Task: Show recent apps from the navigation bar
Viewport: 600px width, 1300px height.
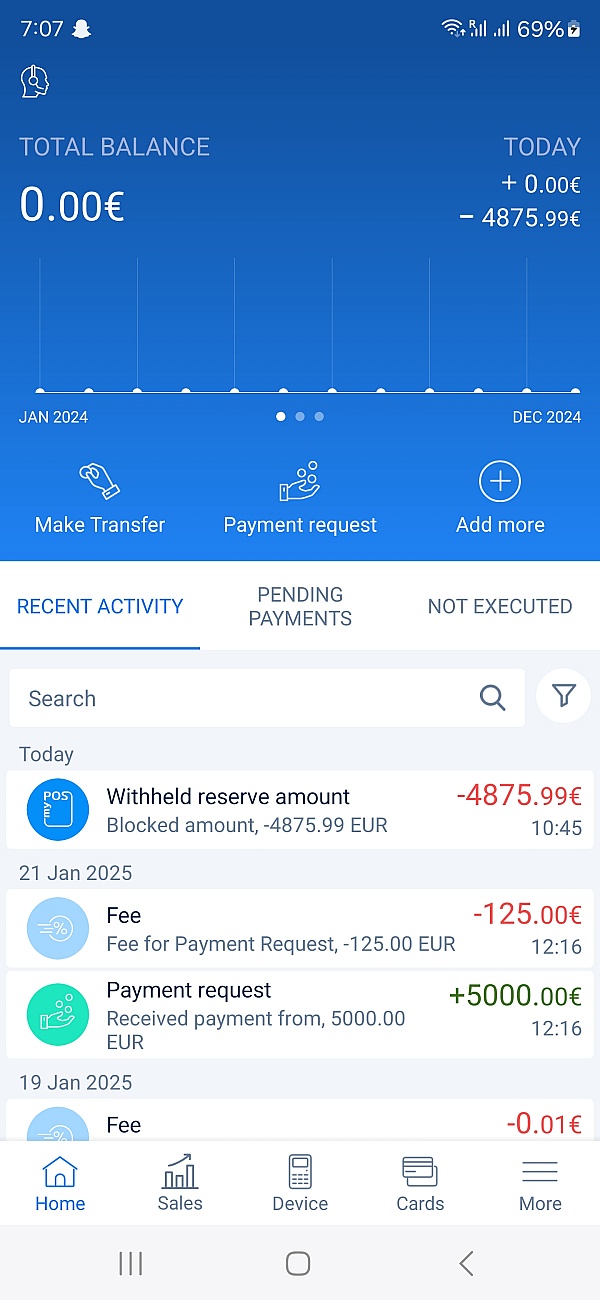Action: (131, 1264)
